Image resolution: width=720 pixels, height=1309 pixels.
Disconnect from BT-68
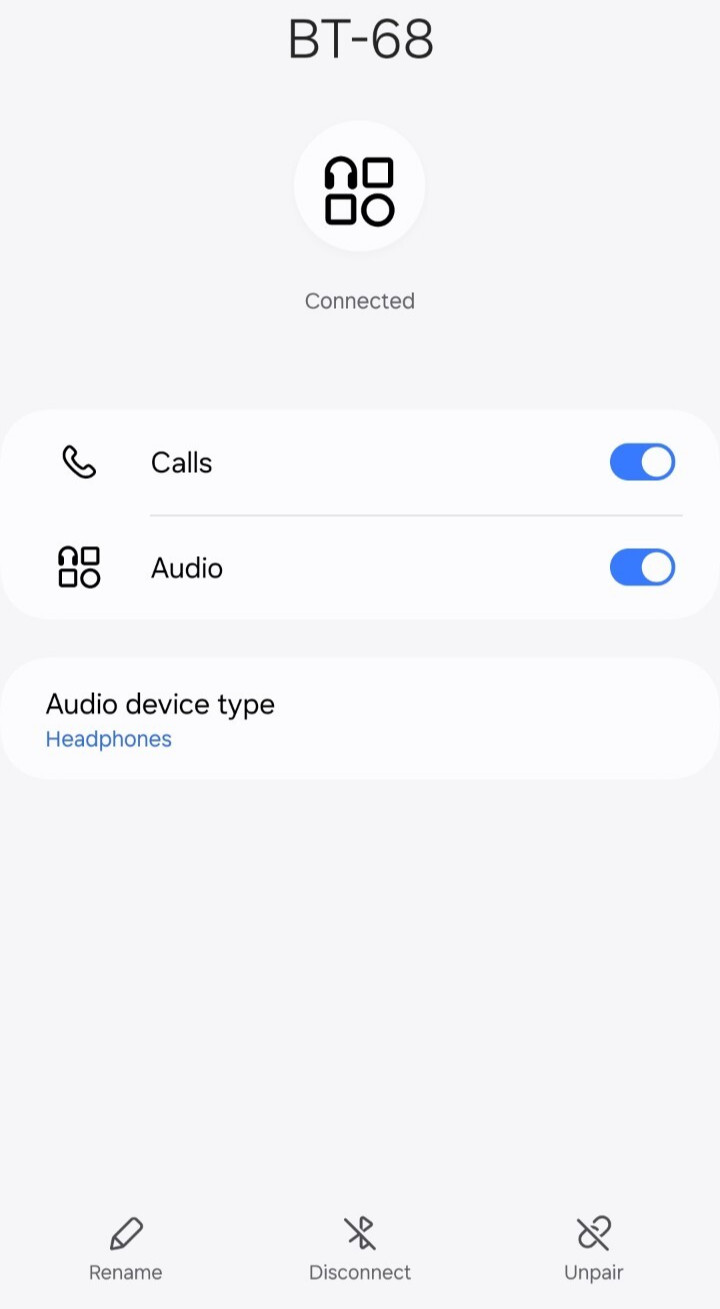[360, 1248]
